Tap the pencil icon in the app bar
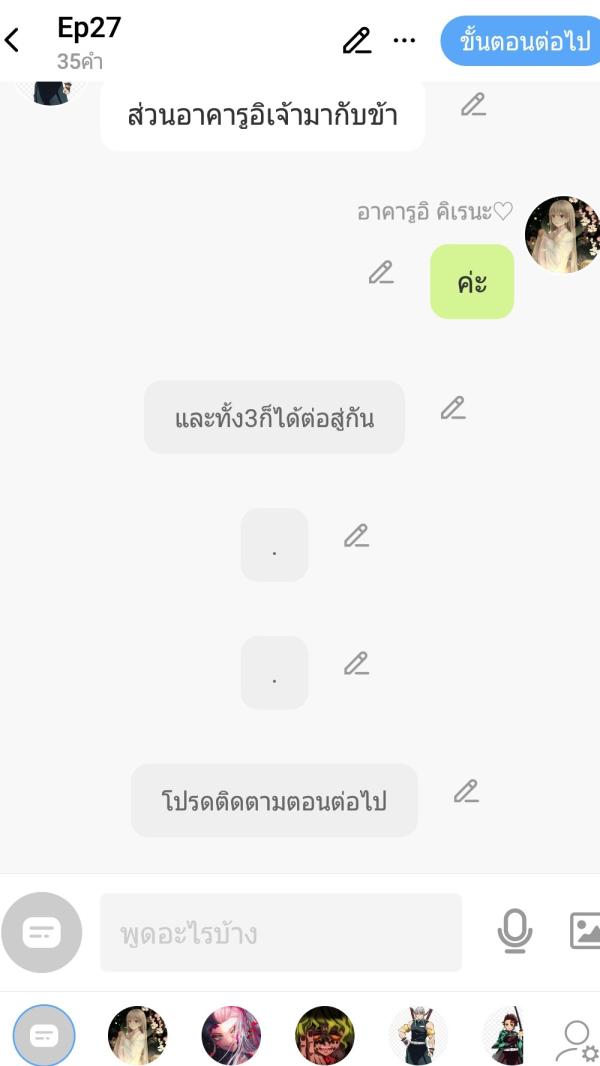The width and height of the screenshot is (600, 1066). point(356,41)
